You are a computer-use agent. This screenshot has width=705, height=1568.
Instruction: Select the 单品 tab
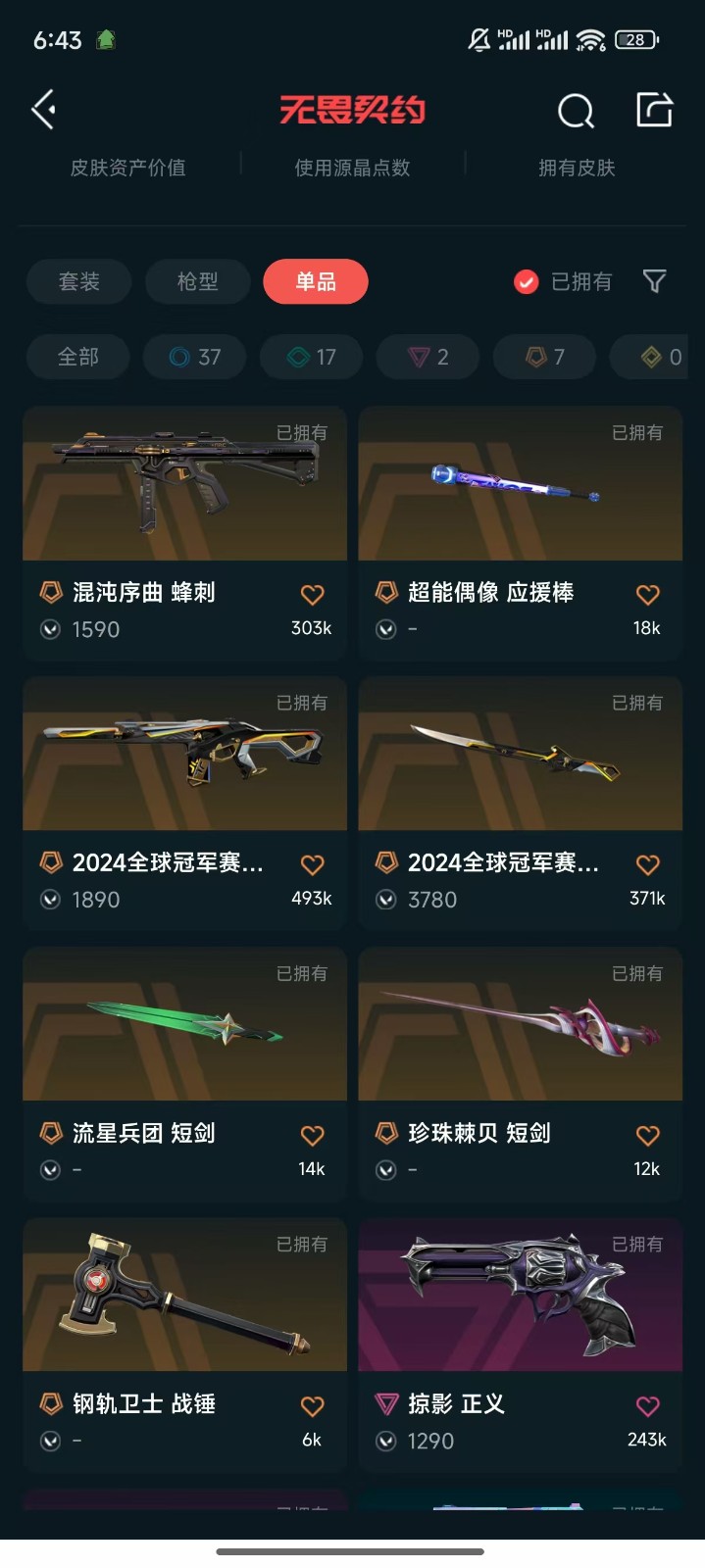316,282
